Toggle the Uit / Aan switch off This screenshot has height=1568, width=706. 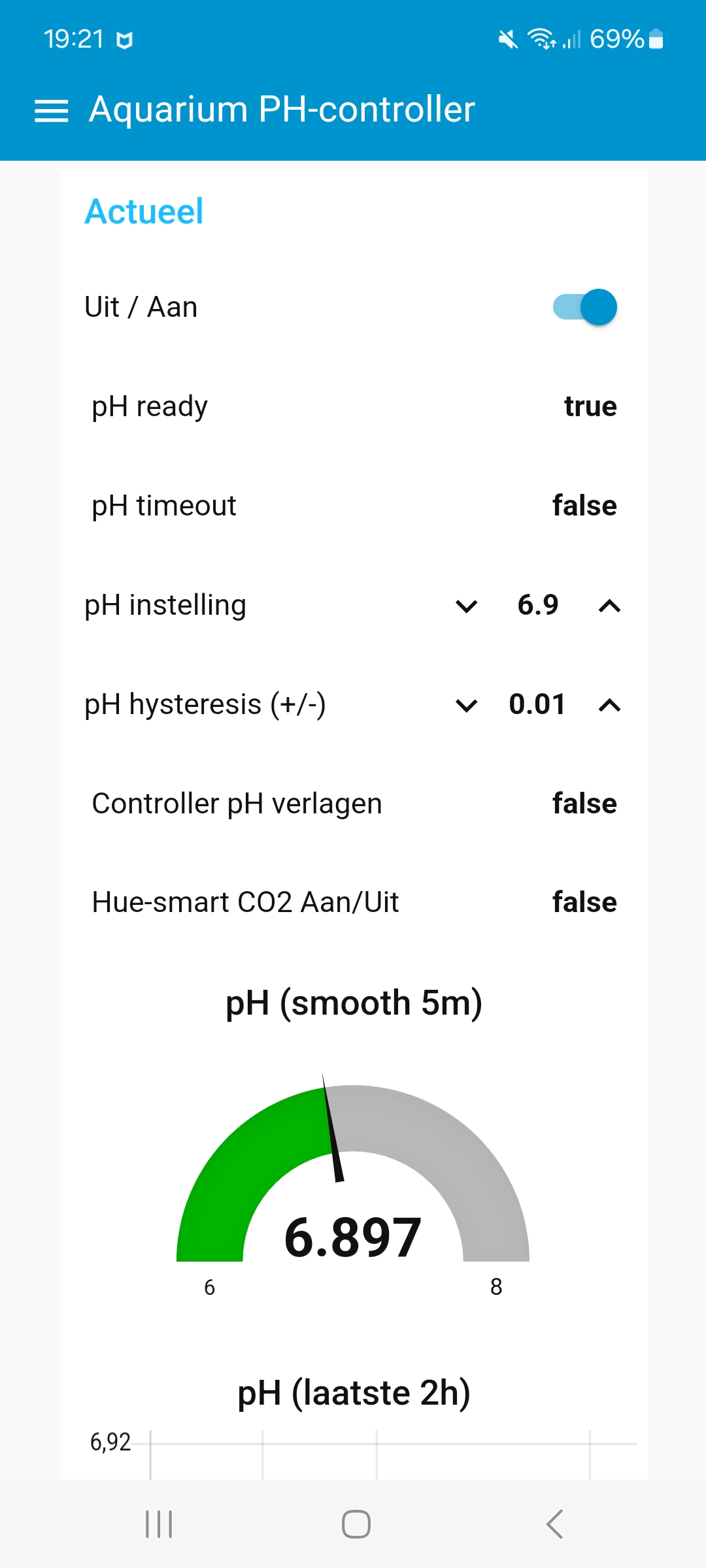click(585, 307)
